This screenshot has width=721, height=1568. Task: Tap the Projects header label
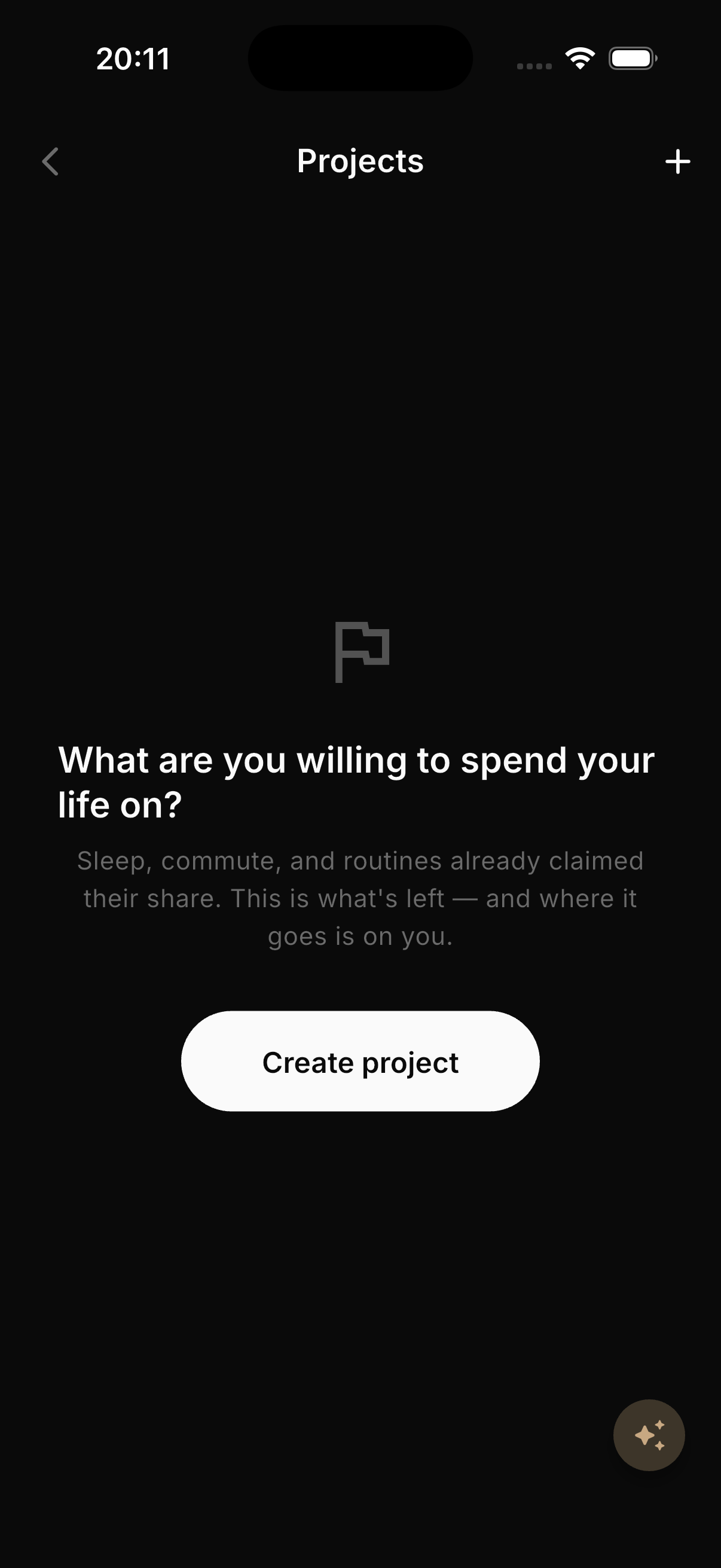coord(360,161)
